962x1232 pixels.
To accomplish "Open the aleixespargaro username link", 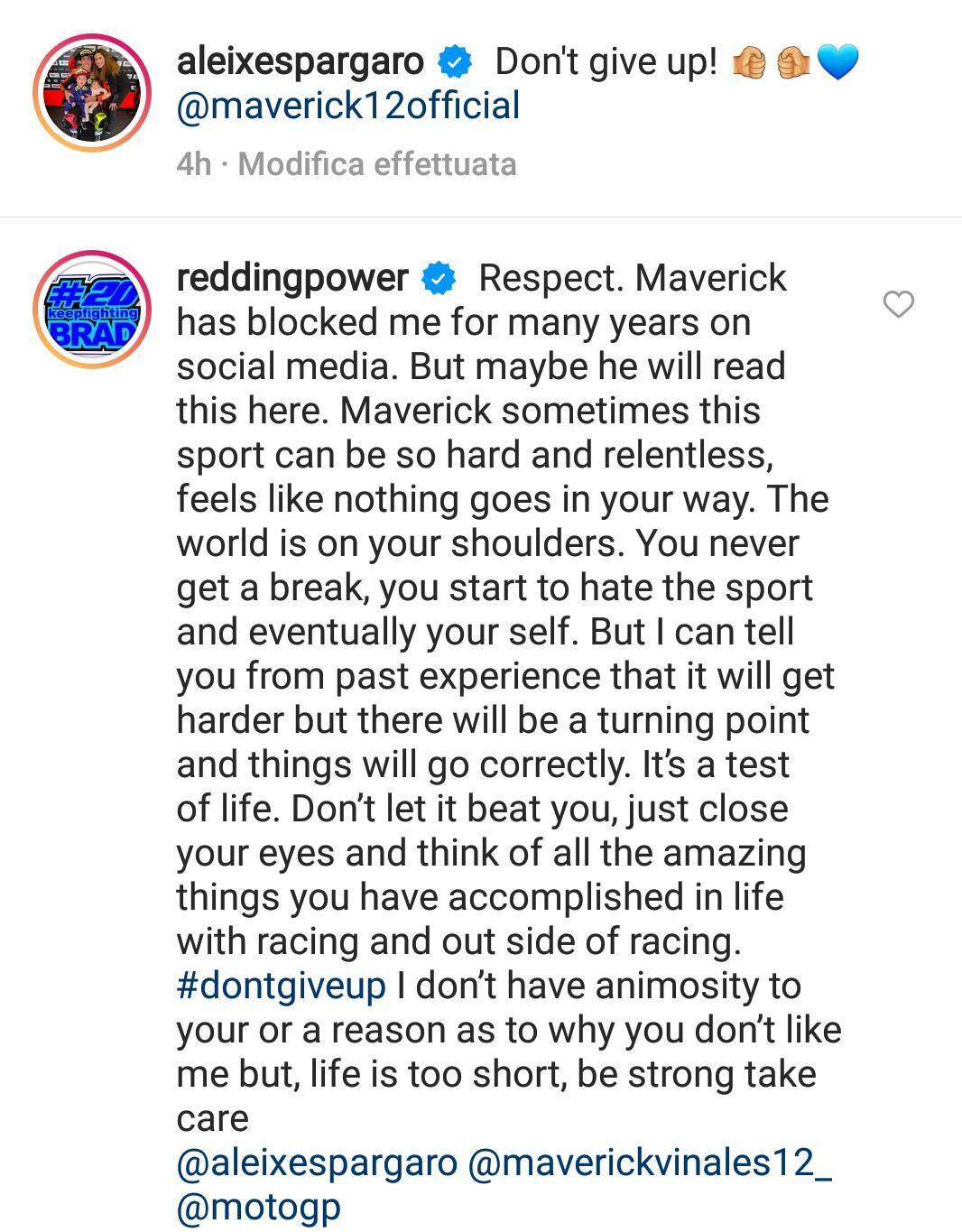I will pos(301,61).
